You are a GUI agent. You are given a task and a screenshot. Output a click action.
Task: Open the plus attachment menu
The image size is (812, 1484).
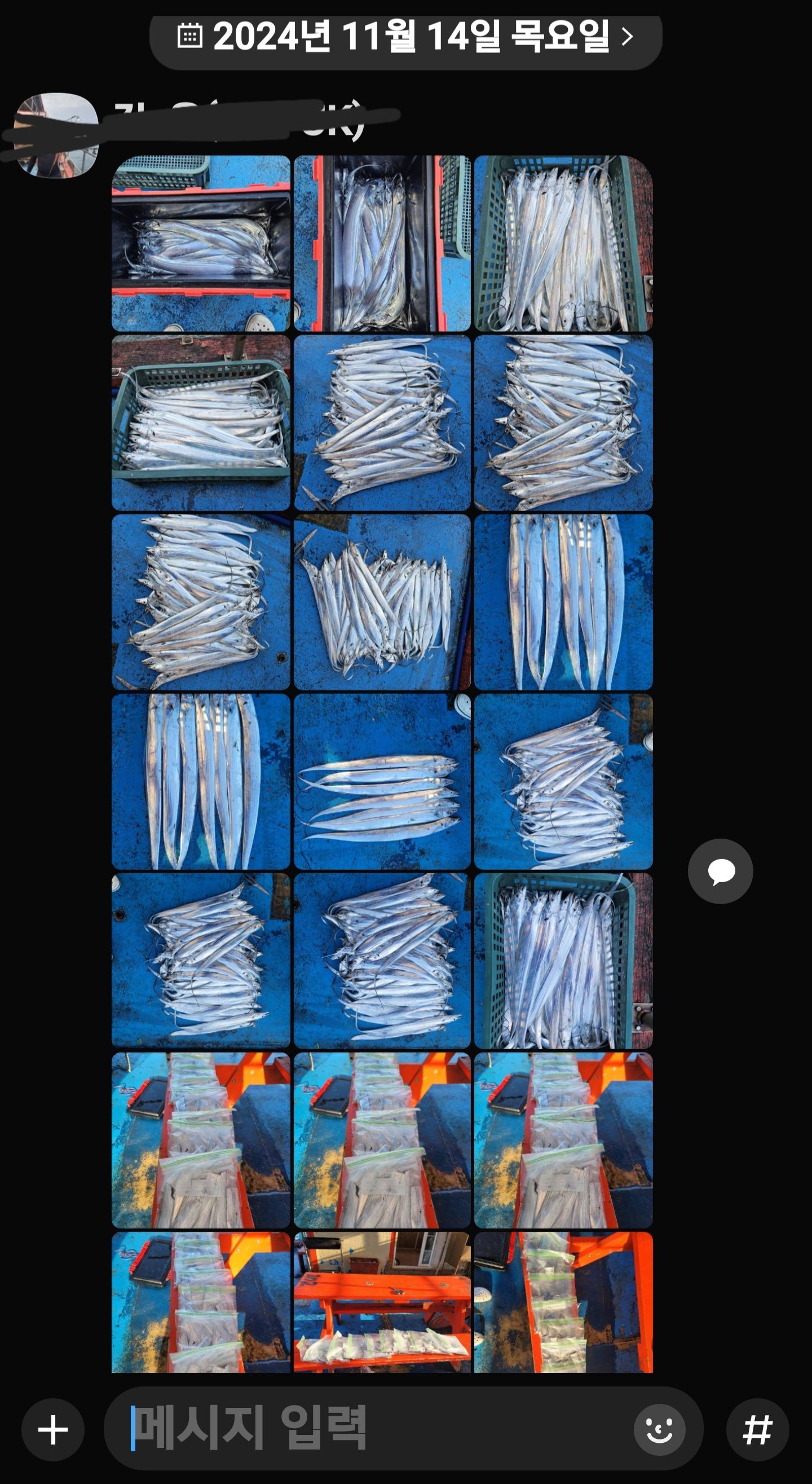(53, 1430)
